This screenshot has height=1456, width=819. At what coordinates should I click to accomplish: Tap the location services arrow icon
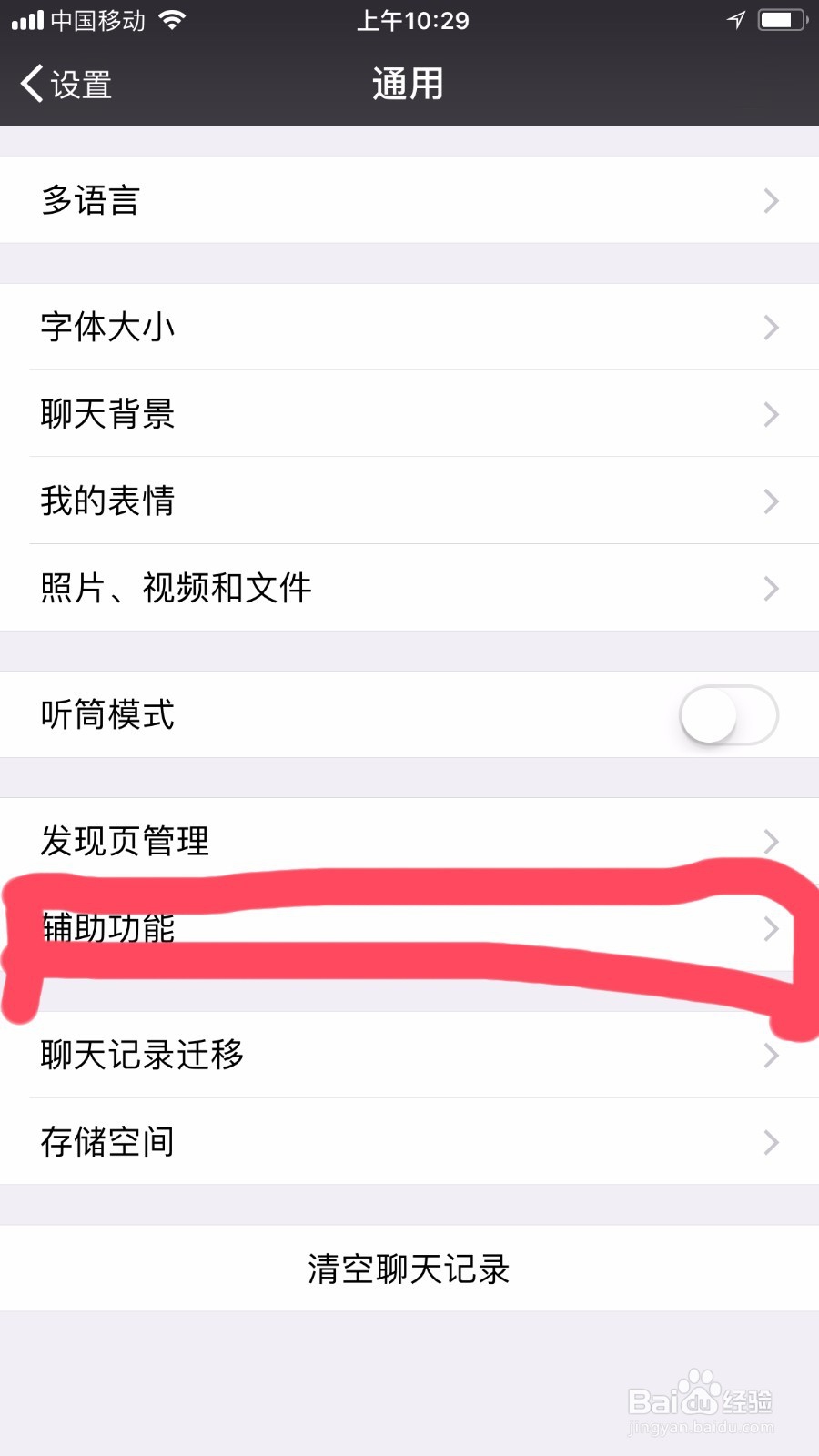tap(735, 18)
